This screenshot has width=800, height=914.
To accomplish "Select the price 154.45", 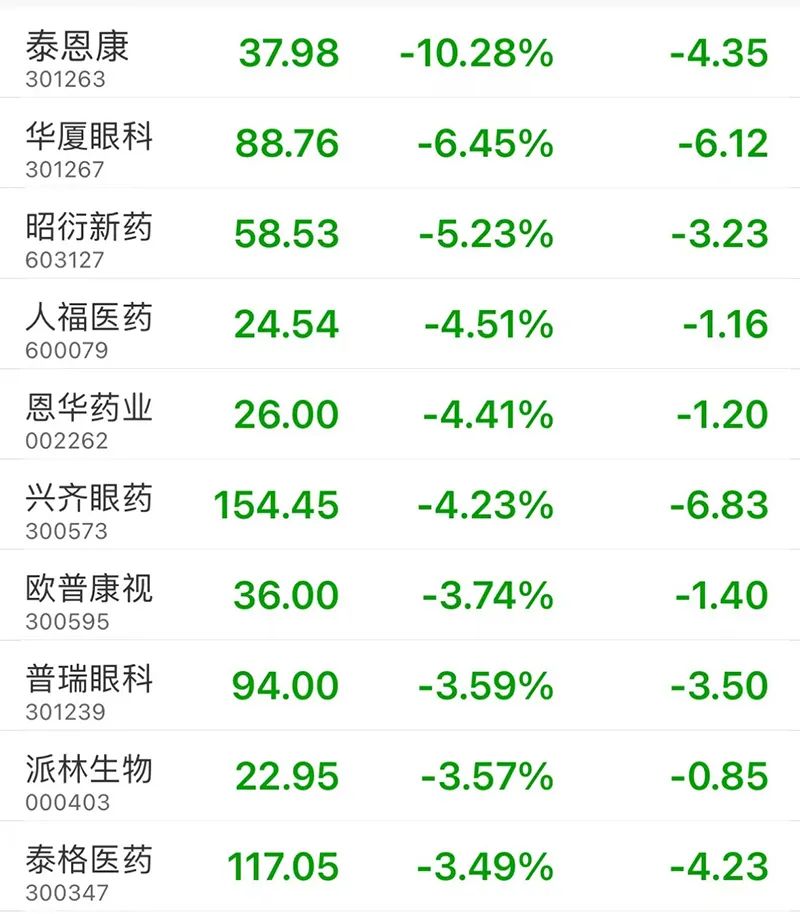I will click(x=275, y=504).
